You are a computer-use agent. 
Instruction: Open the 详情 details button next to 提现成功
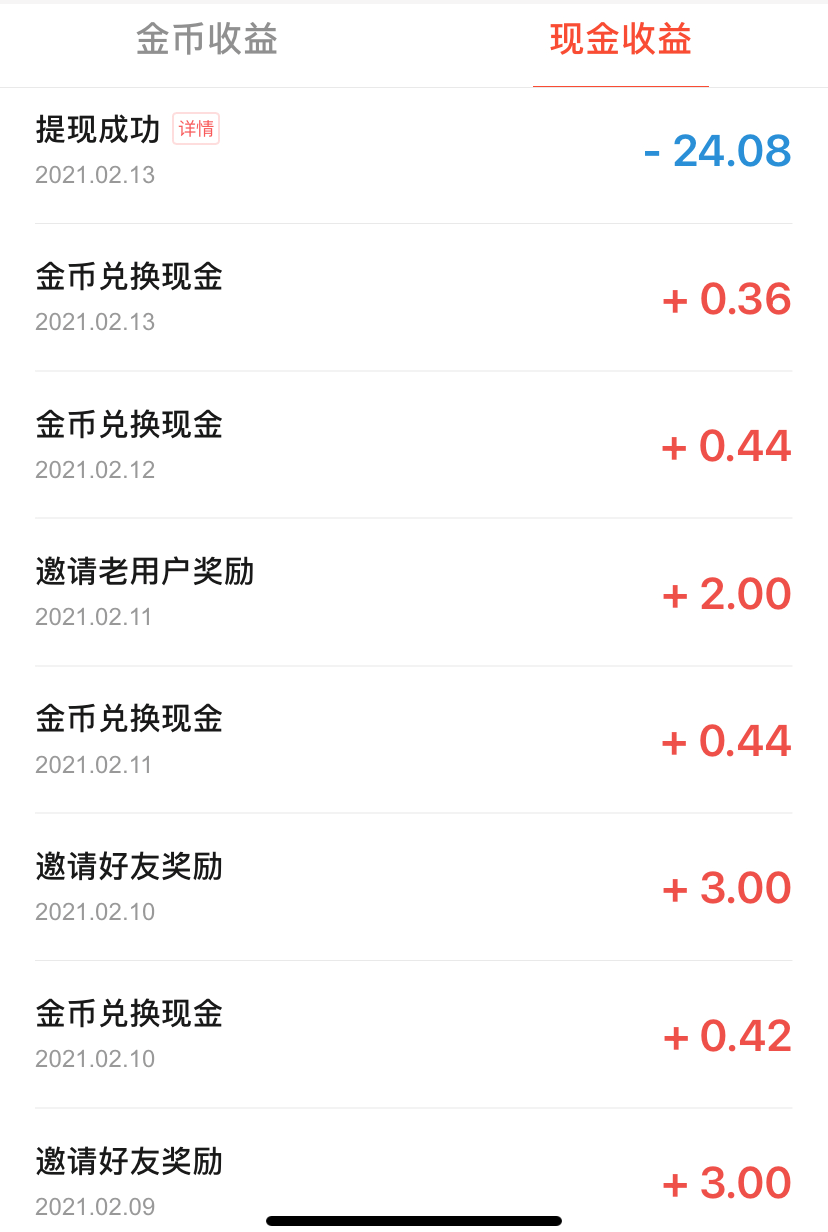click(196, 130)
